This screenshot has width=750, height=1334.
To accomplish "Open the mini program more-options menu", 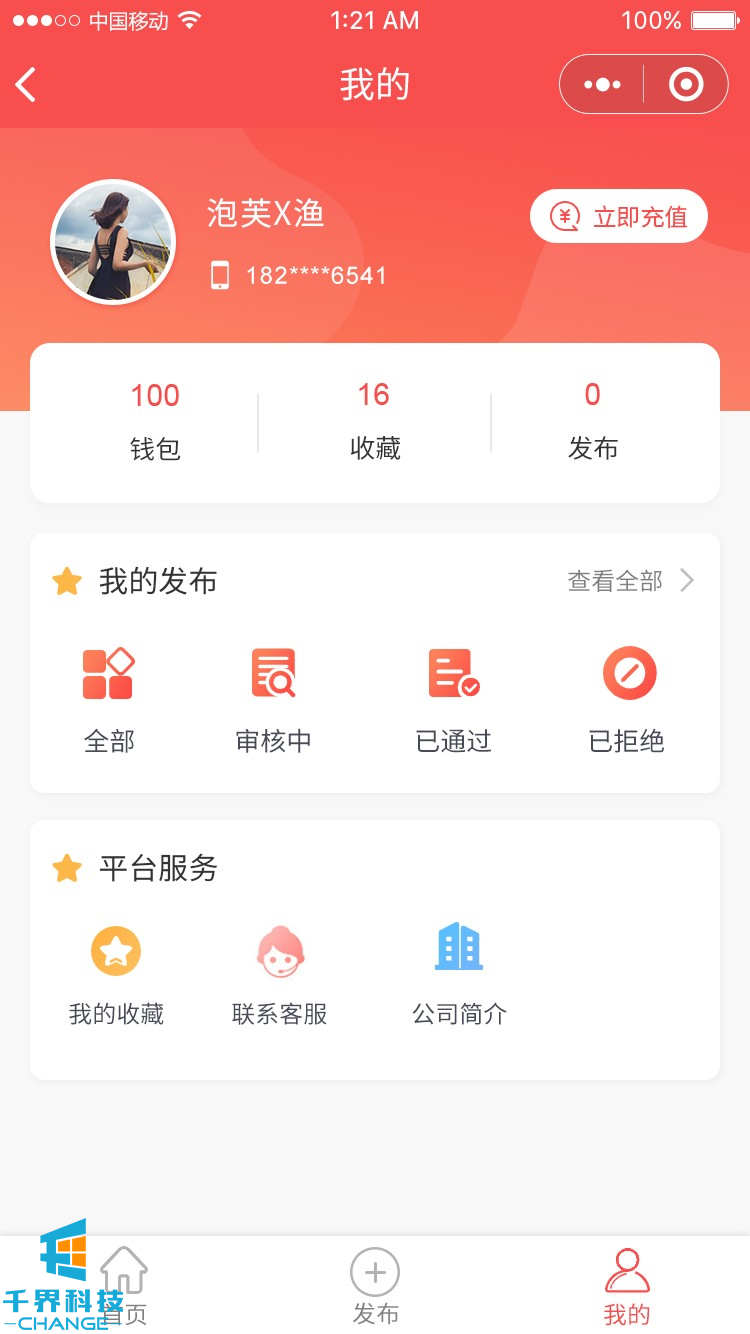I will click(x=602, y=85).
